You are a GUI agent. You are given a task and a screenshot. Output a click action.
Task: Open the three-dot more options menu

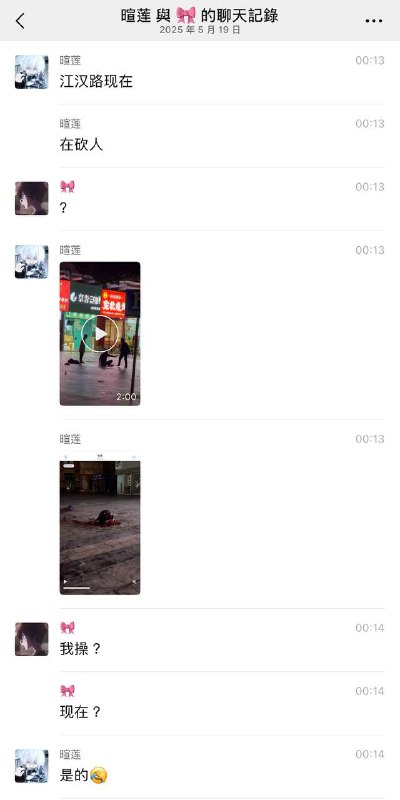(373, 21)
